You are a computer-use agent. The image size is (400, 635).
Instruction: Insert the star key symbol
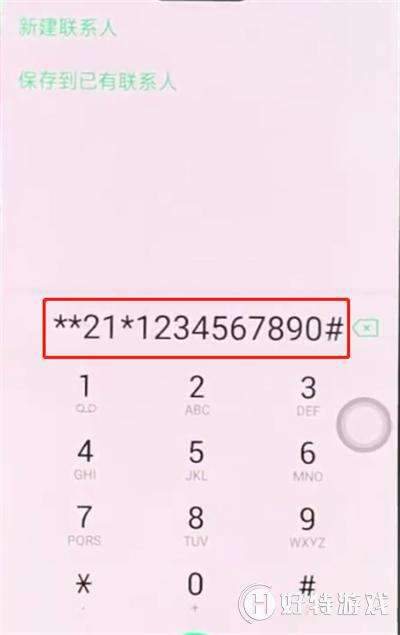(84, 589)
